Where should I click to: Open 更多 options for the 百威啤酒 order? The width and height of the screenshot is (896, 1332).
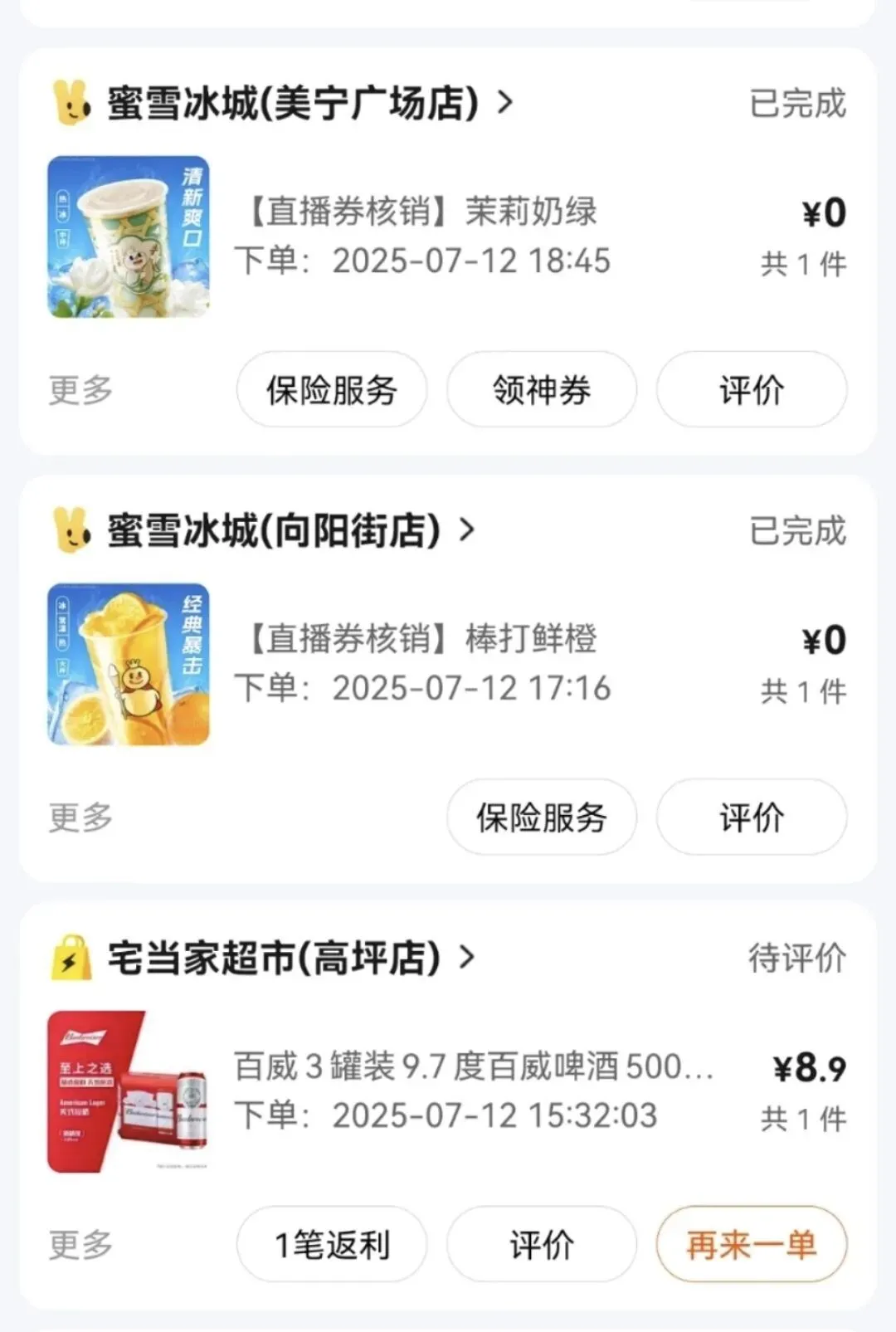(80, 1245)
